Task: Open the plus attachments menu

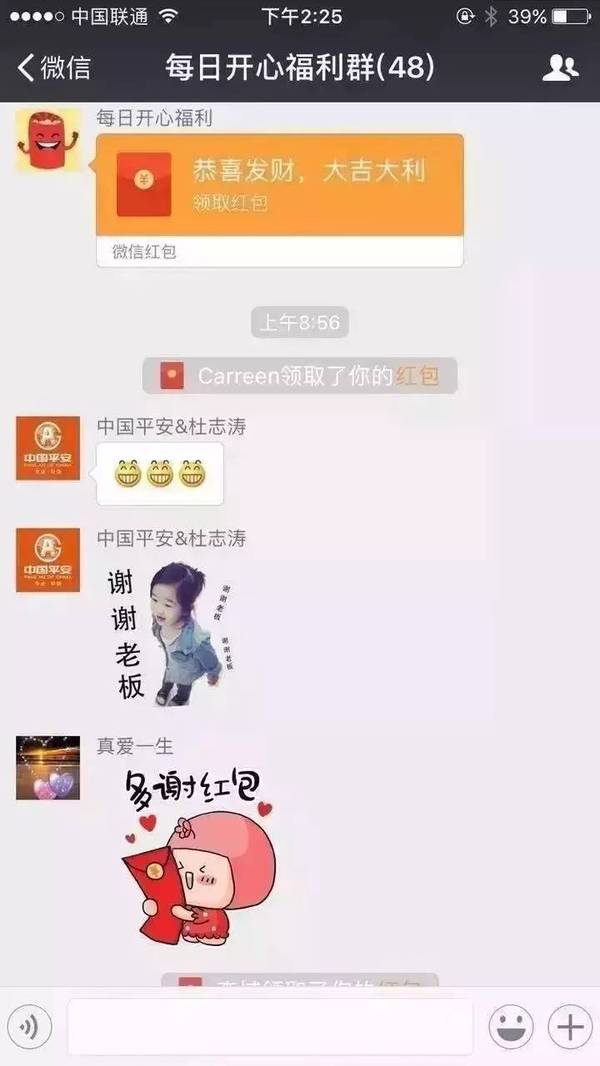Action: pos(570,1026)
